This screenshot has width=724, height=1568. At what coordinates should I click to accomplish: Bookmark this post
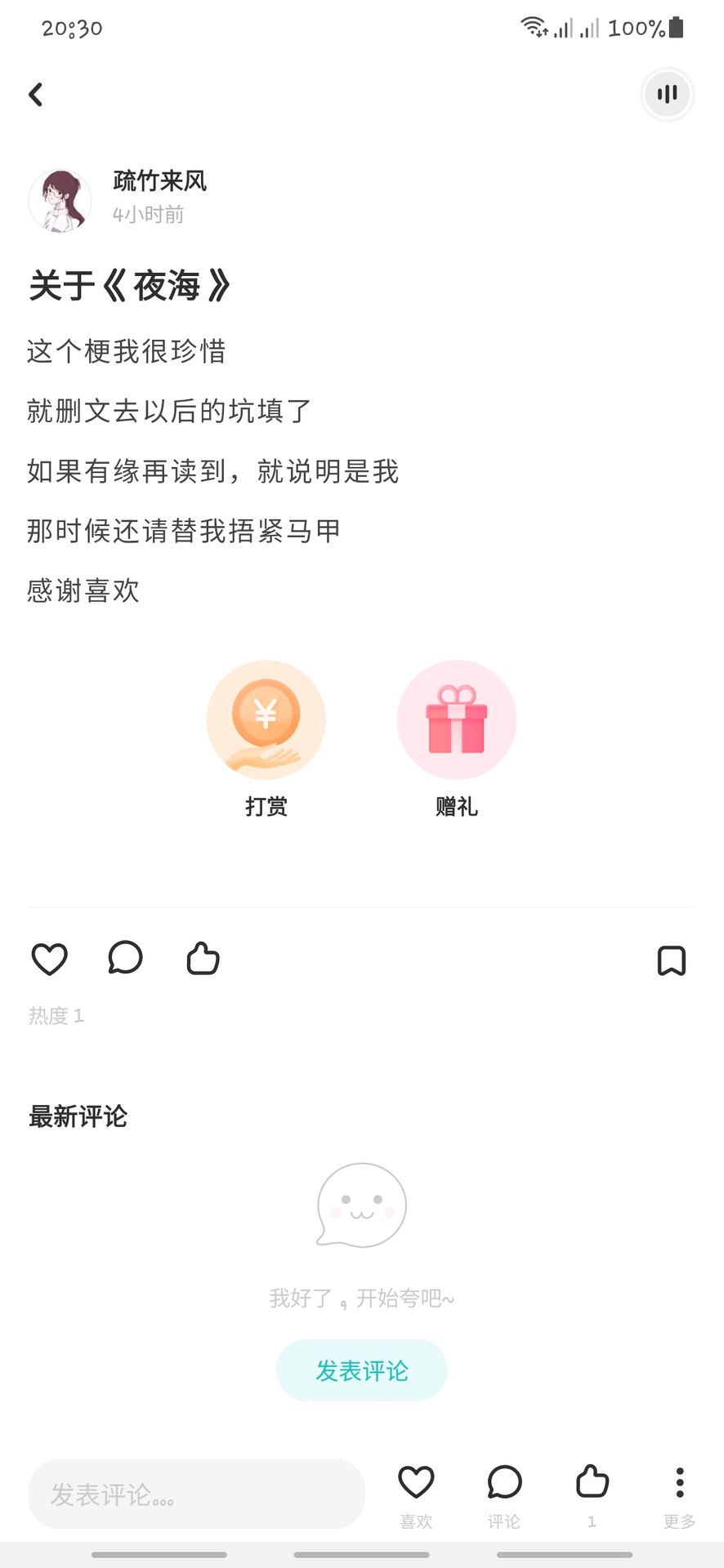click(x=671, y=960)
